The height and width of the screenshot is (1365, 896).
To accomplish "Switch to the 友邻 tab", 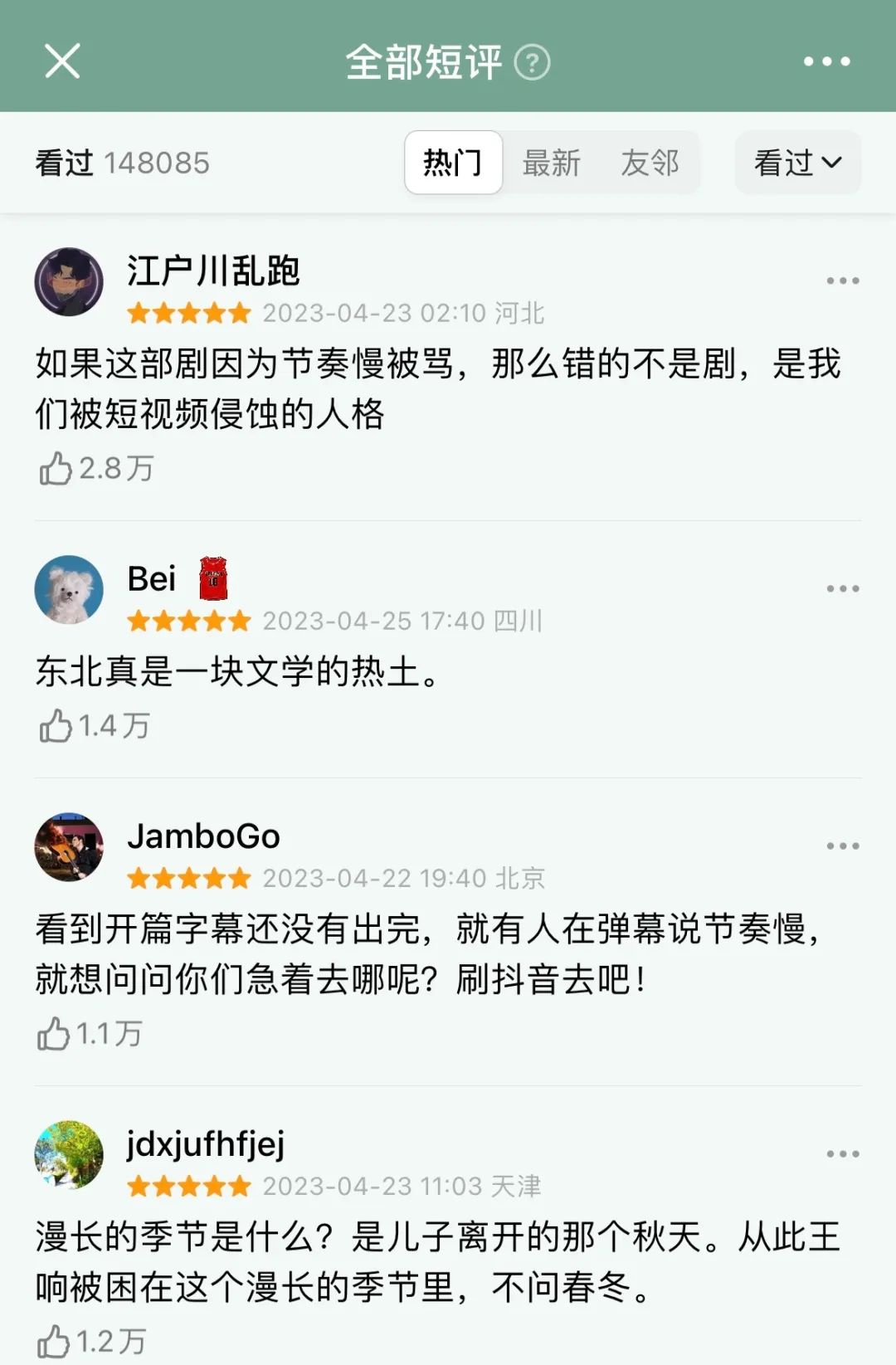I will coord(650,163).
